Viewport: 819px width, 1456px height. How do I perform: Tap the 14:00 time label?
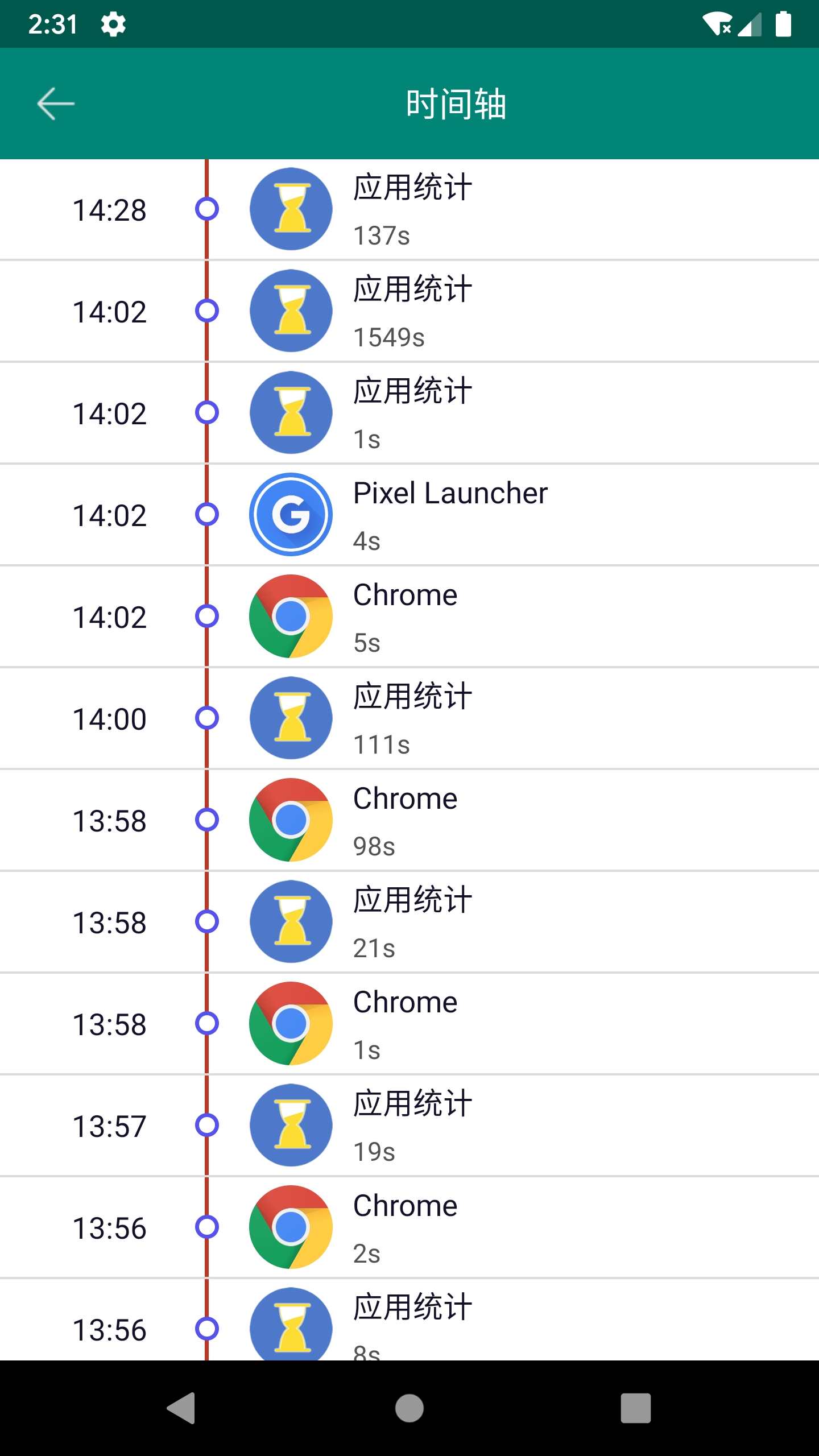tap(110, 718)
